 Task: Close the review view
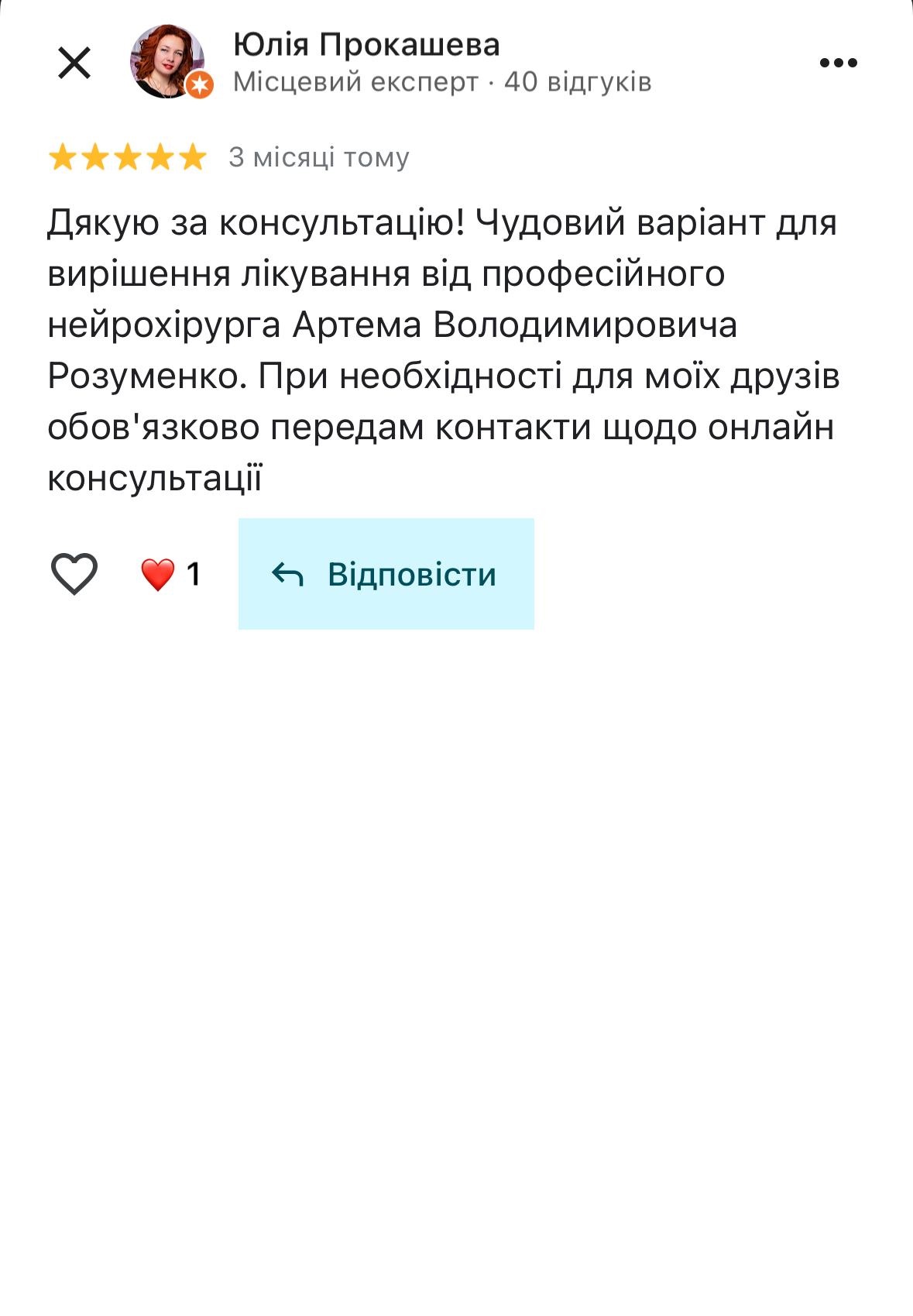[x=74, y=63]
